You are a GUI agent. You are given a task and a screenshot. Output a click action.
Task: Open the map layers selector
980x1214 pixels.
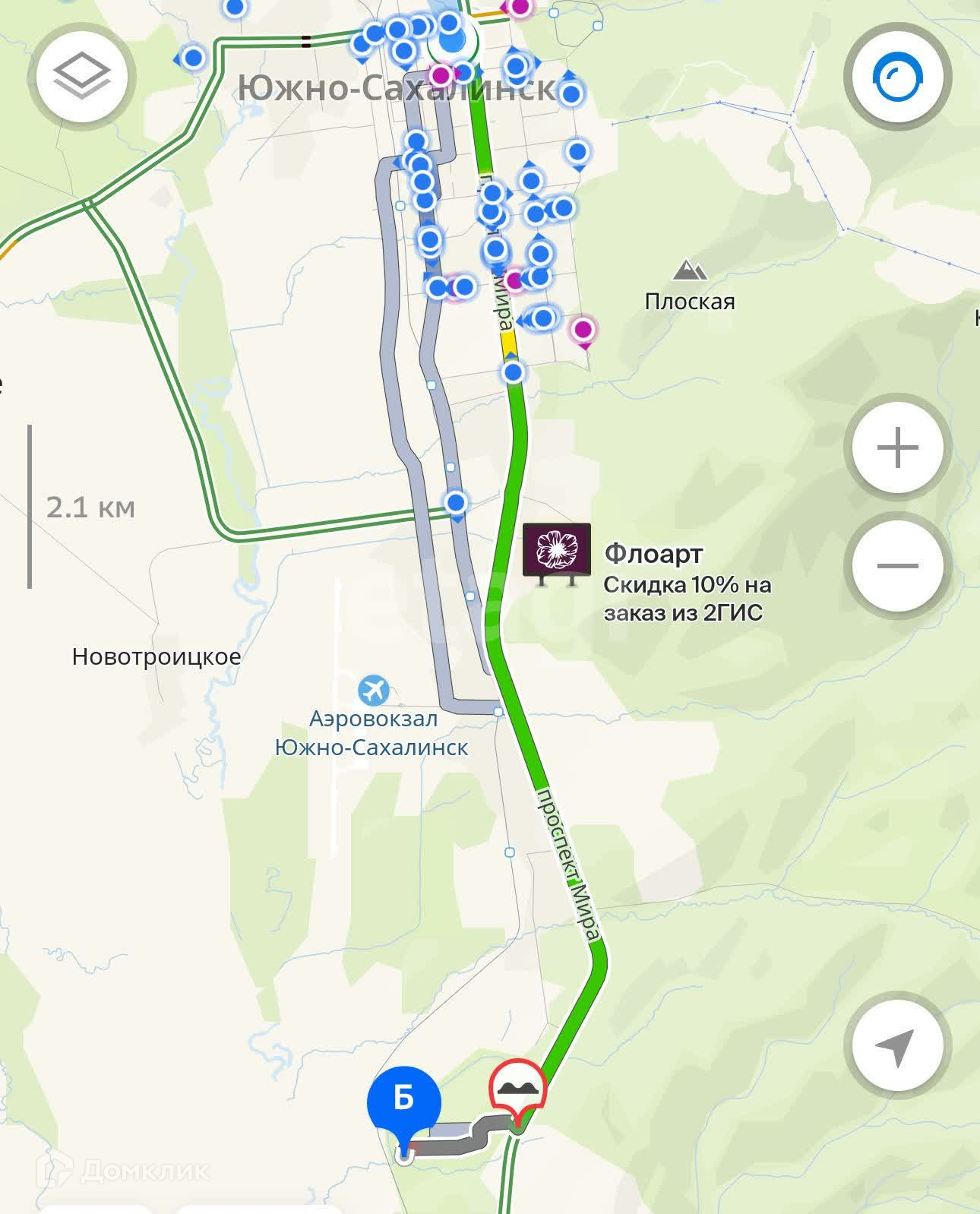[x=82, y=76]
